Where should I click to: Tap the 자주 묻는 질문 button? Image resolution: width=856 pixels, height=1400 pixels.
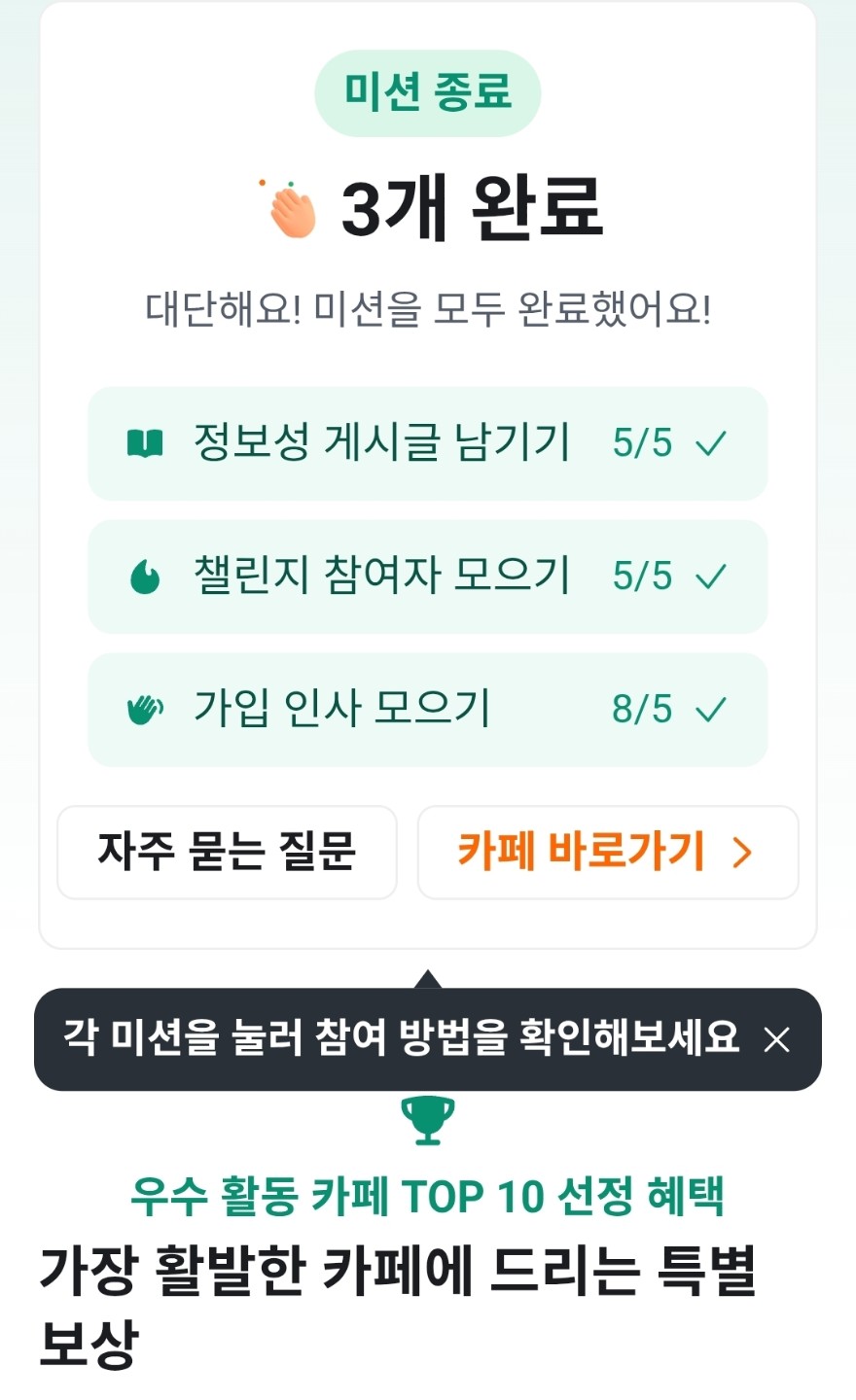coord(227,853)
